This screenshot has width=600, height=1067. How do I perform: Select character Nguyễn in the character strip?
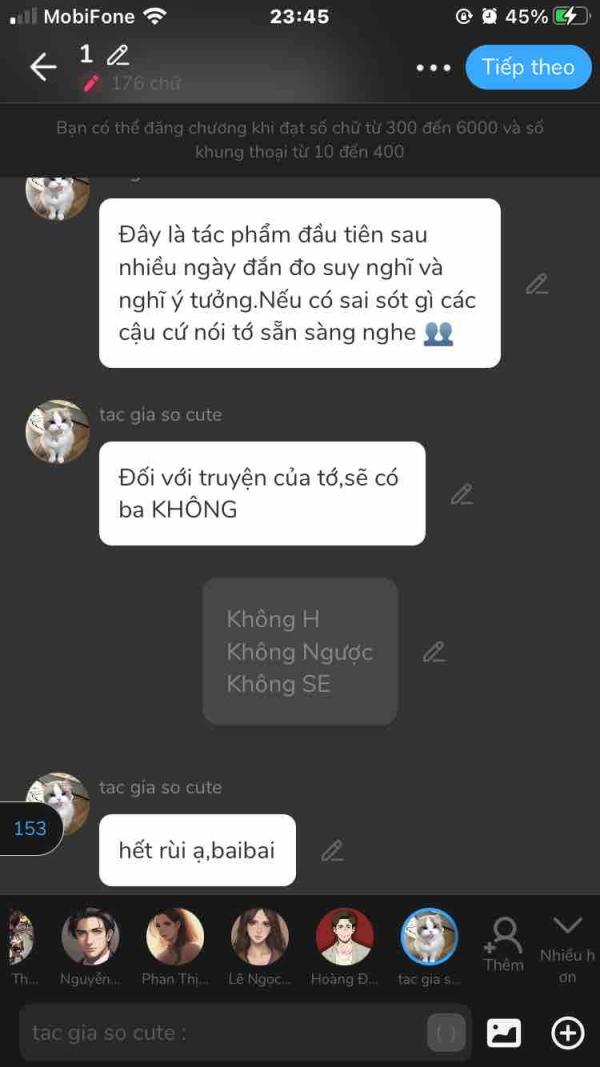[90, 937]
